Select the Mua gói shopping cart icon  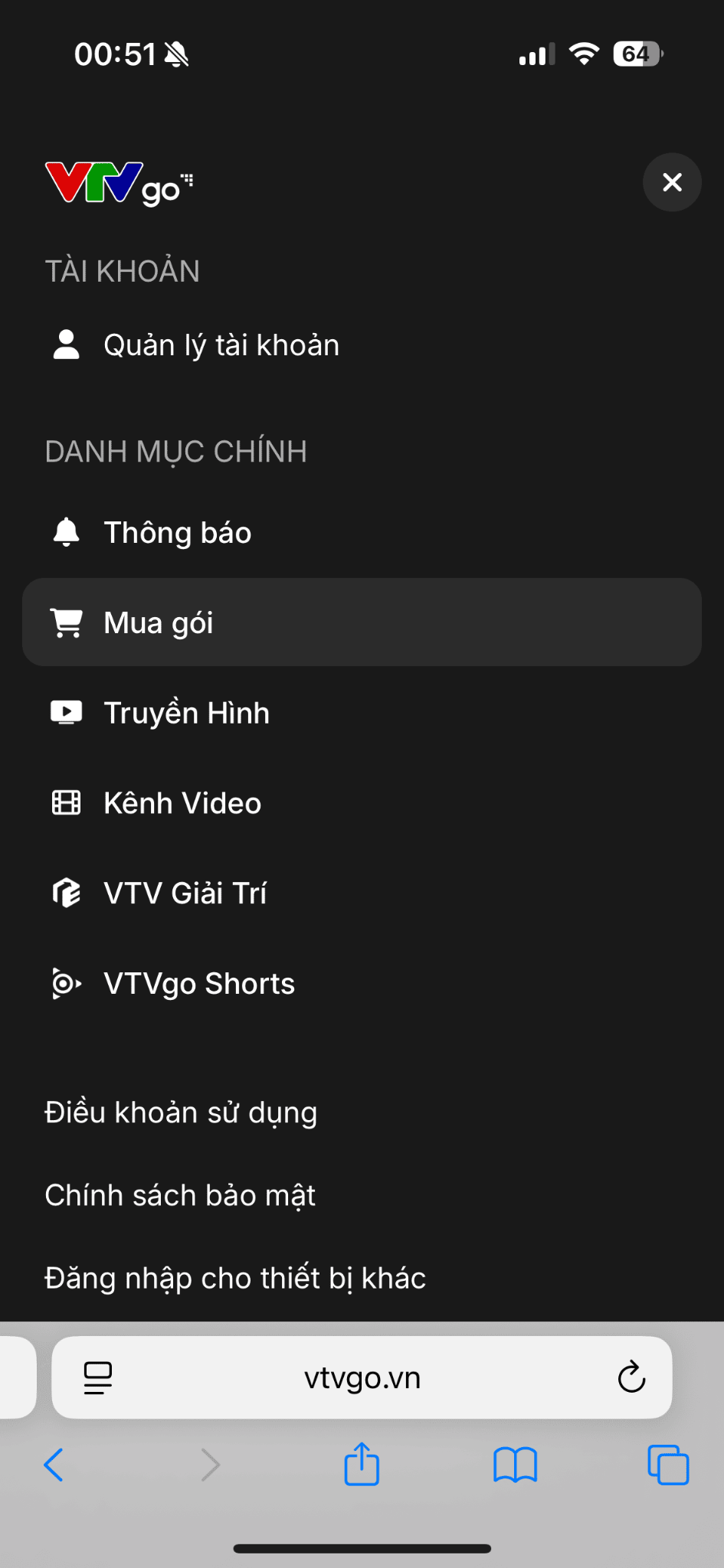point(67,622)
